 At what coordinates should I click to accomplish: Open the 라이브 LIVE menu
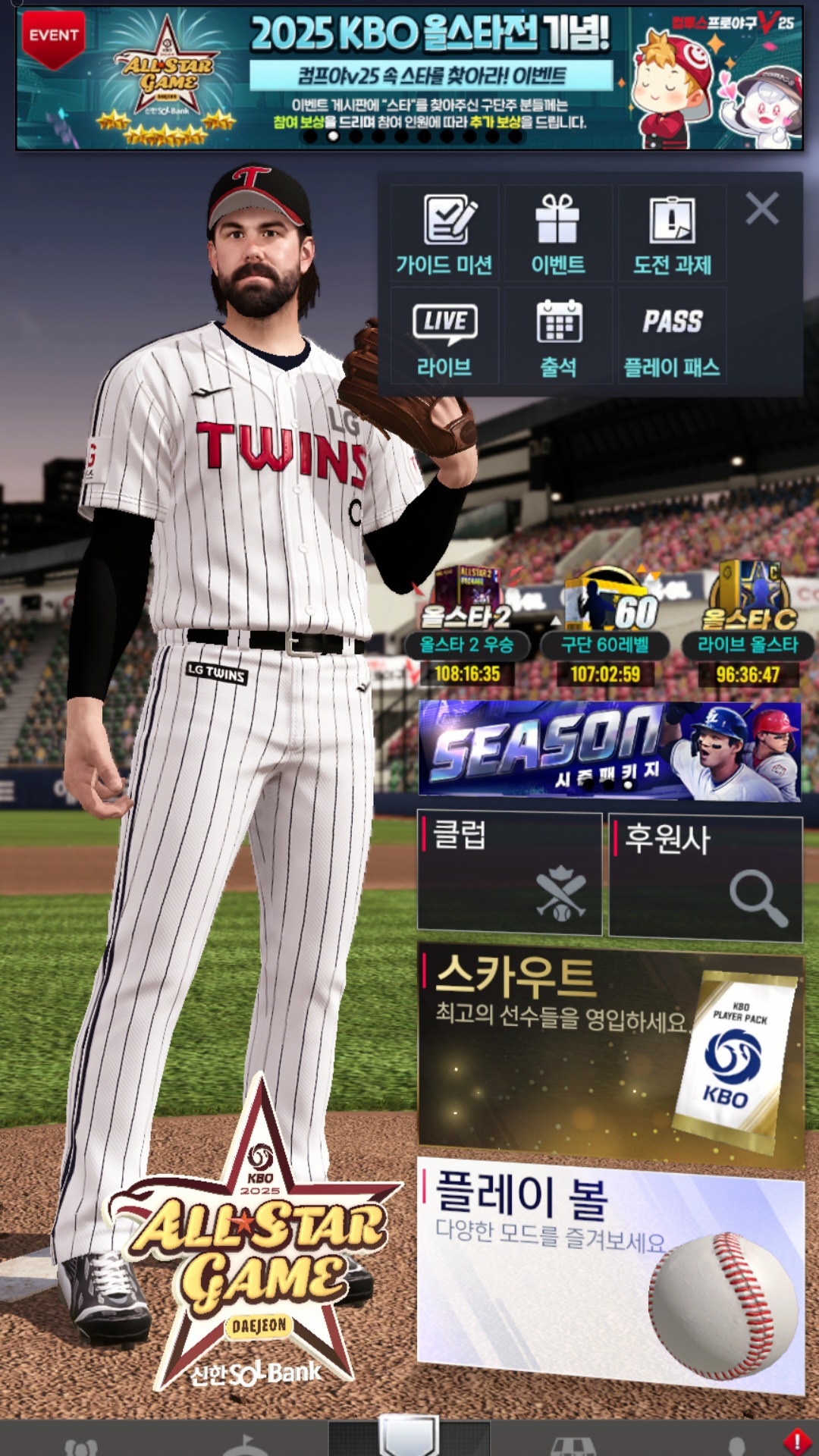[x=444, y=335]
